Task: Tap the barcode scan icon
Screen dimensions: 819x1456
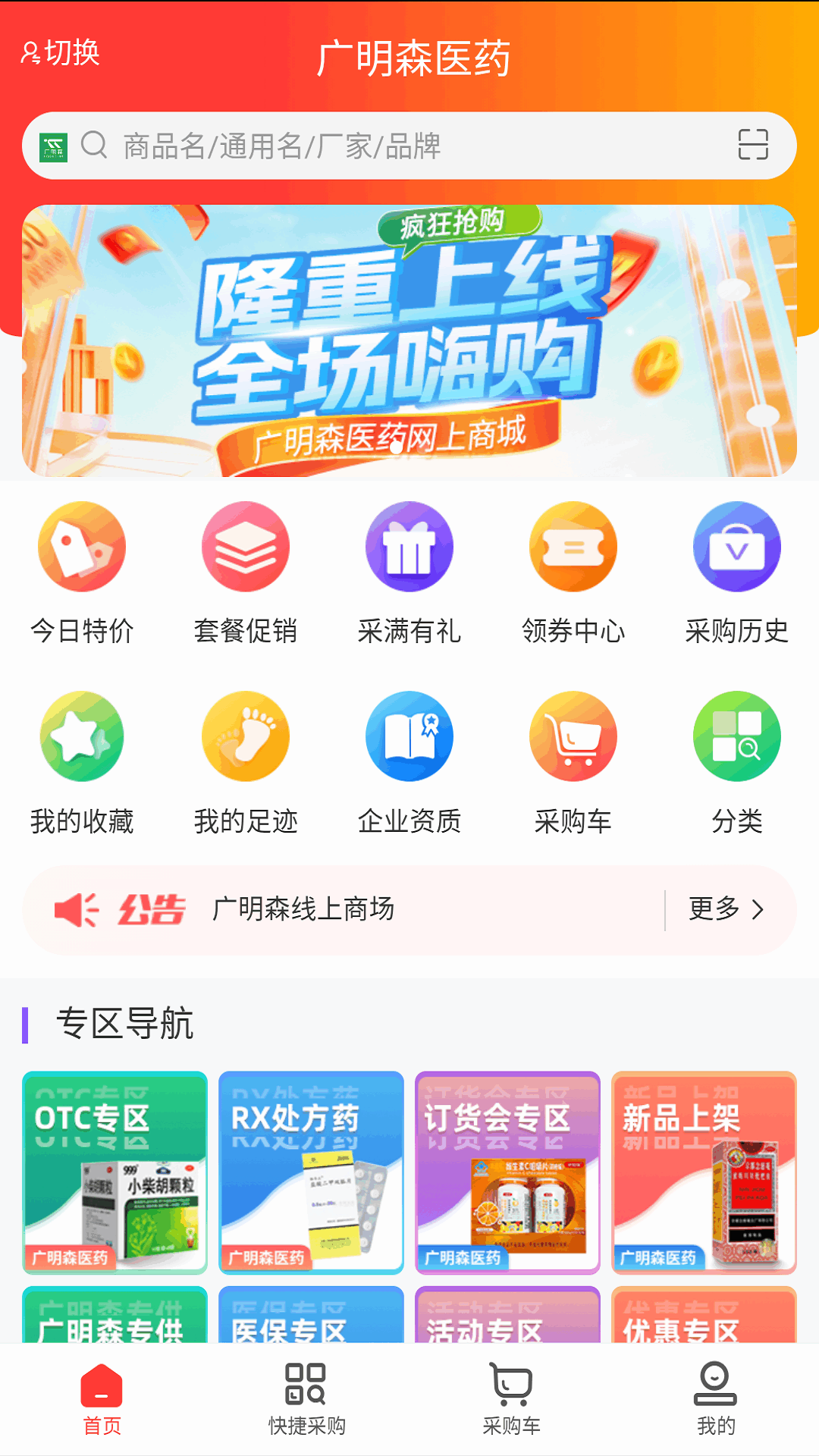Action: pyautogui.click(x=753, y=146)
